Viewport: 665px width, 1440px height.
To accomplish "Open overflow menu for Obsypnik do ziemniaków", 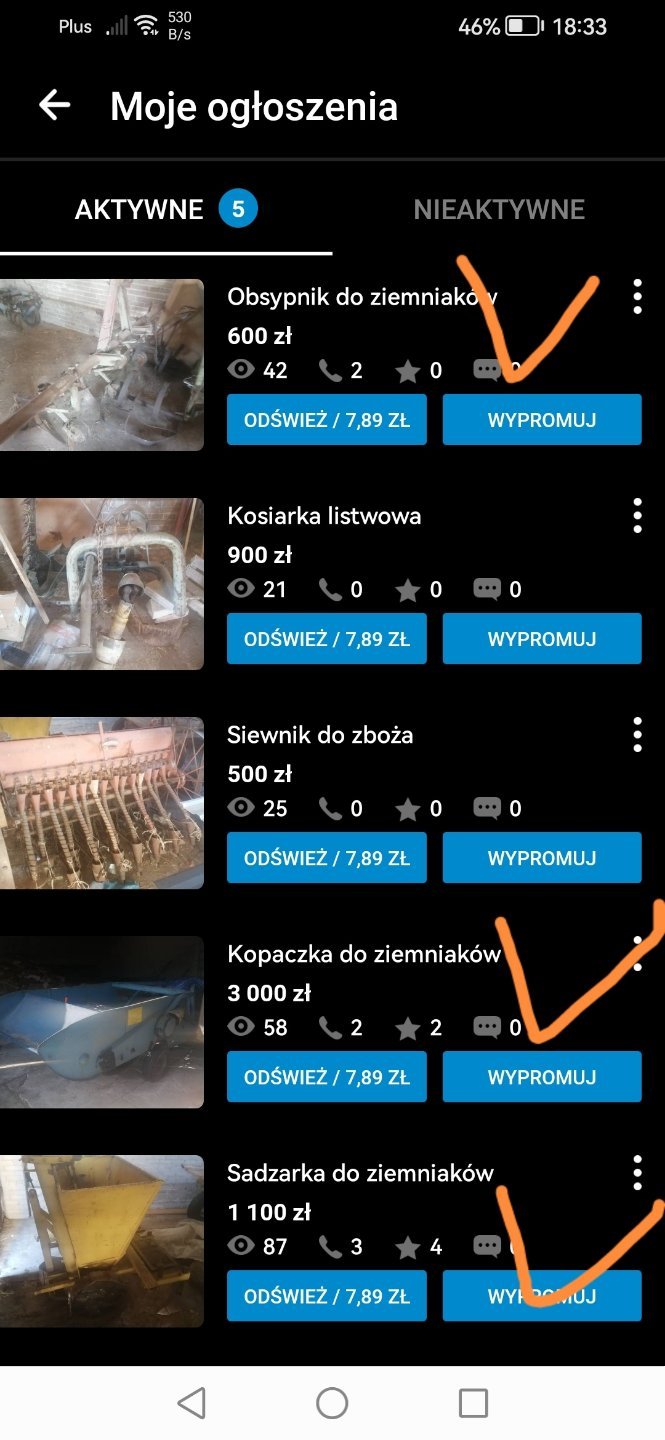I will [637, 297].
